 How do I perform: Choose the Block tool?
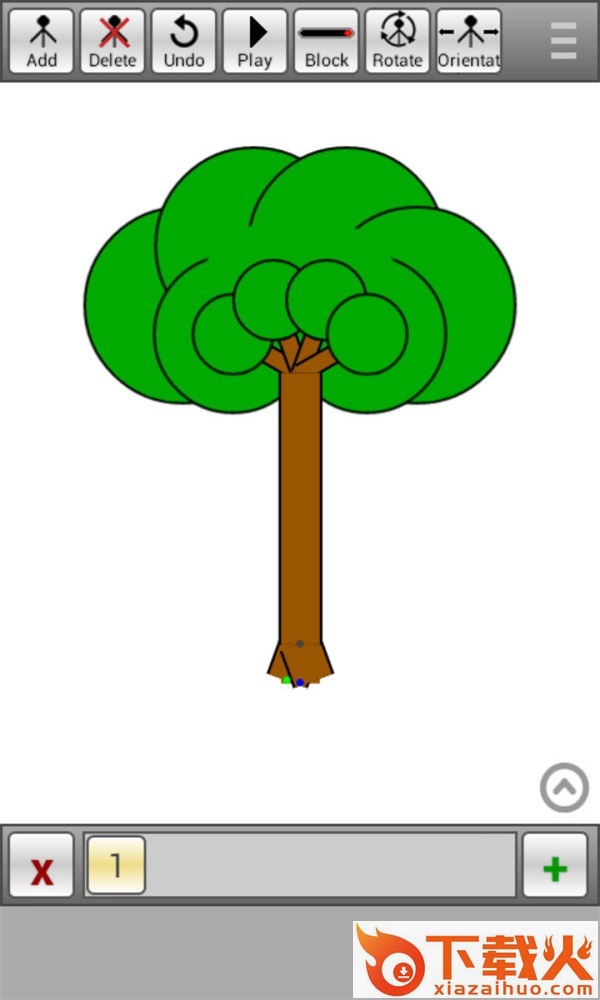click(326, 42)
